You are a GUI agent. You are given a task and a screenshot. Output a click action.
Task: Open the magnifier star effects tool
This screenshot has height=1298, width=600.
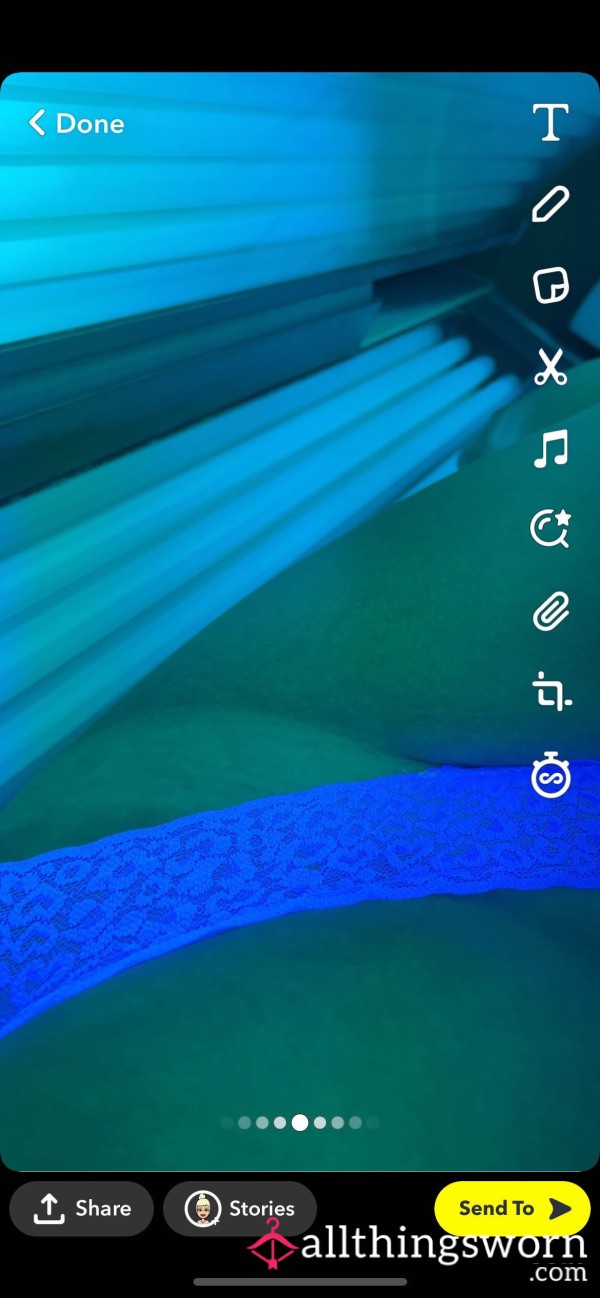point(550,529)
